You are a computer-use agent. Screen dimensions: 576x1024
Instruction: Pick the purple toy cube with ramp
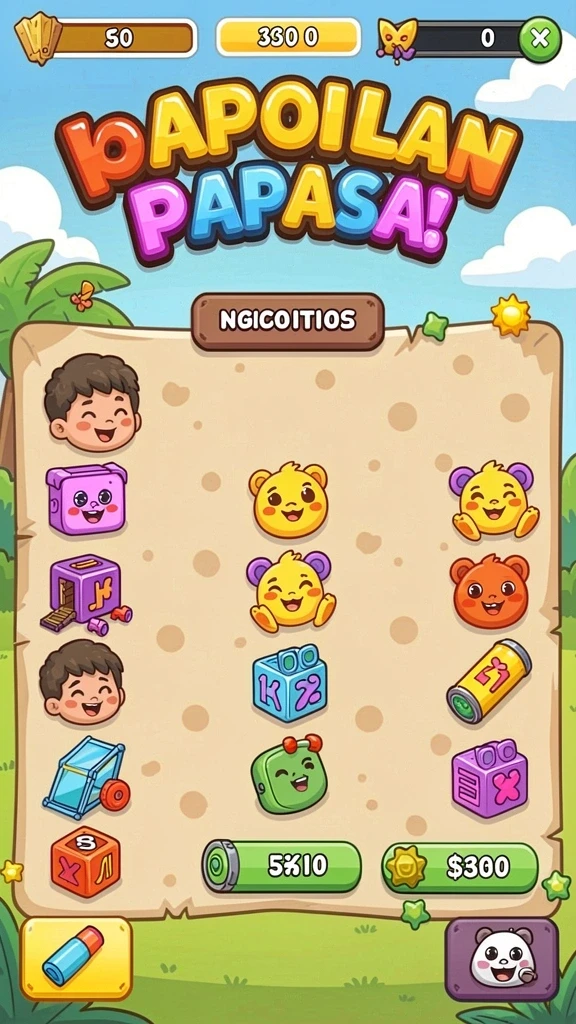(x=86, y=594)
